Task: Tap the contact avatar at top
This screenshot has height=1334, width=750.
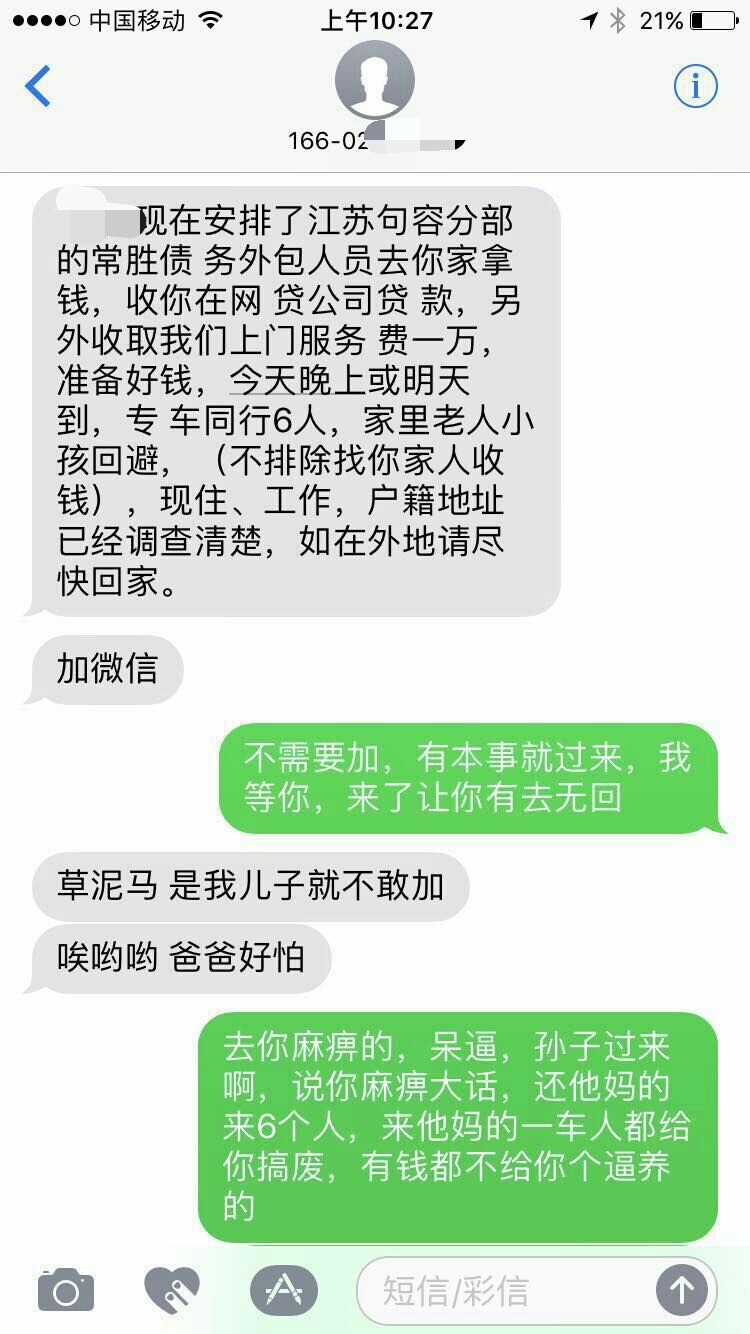Action: (375, 80)
